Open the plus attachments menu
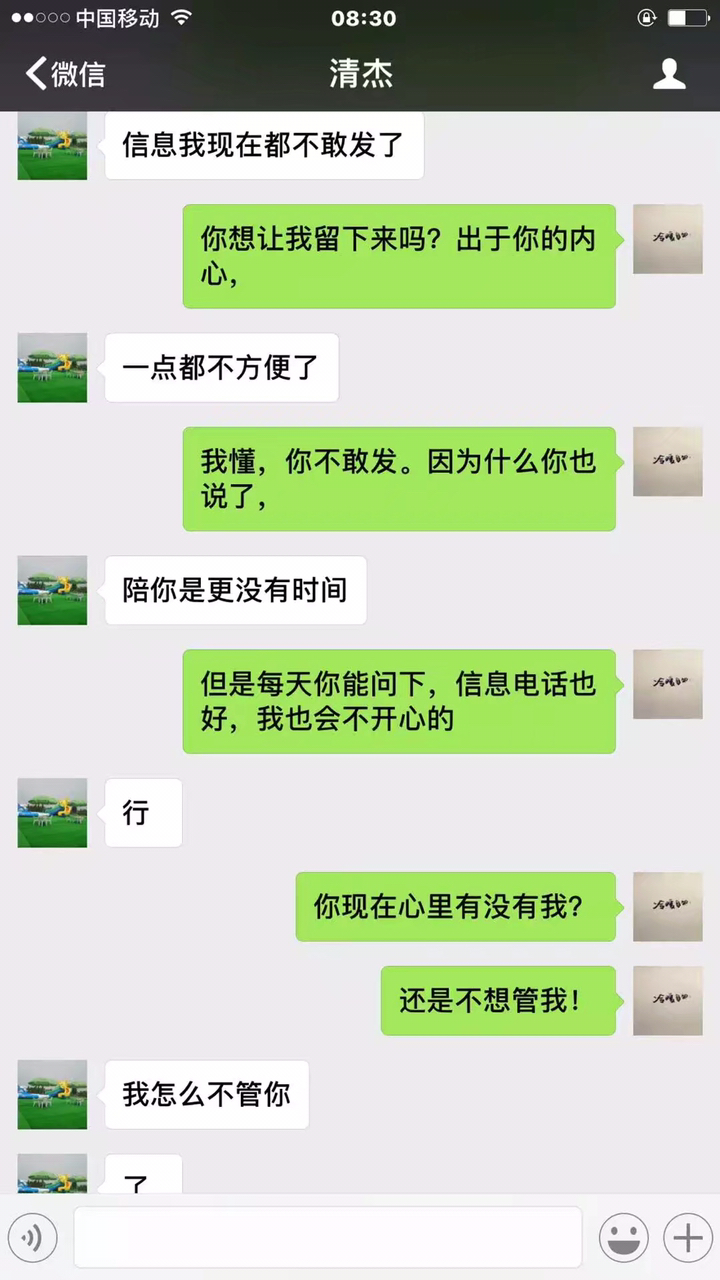The height and width of the screenshot is (1280, 720). coord(687,1238)
